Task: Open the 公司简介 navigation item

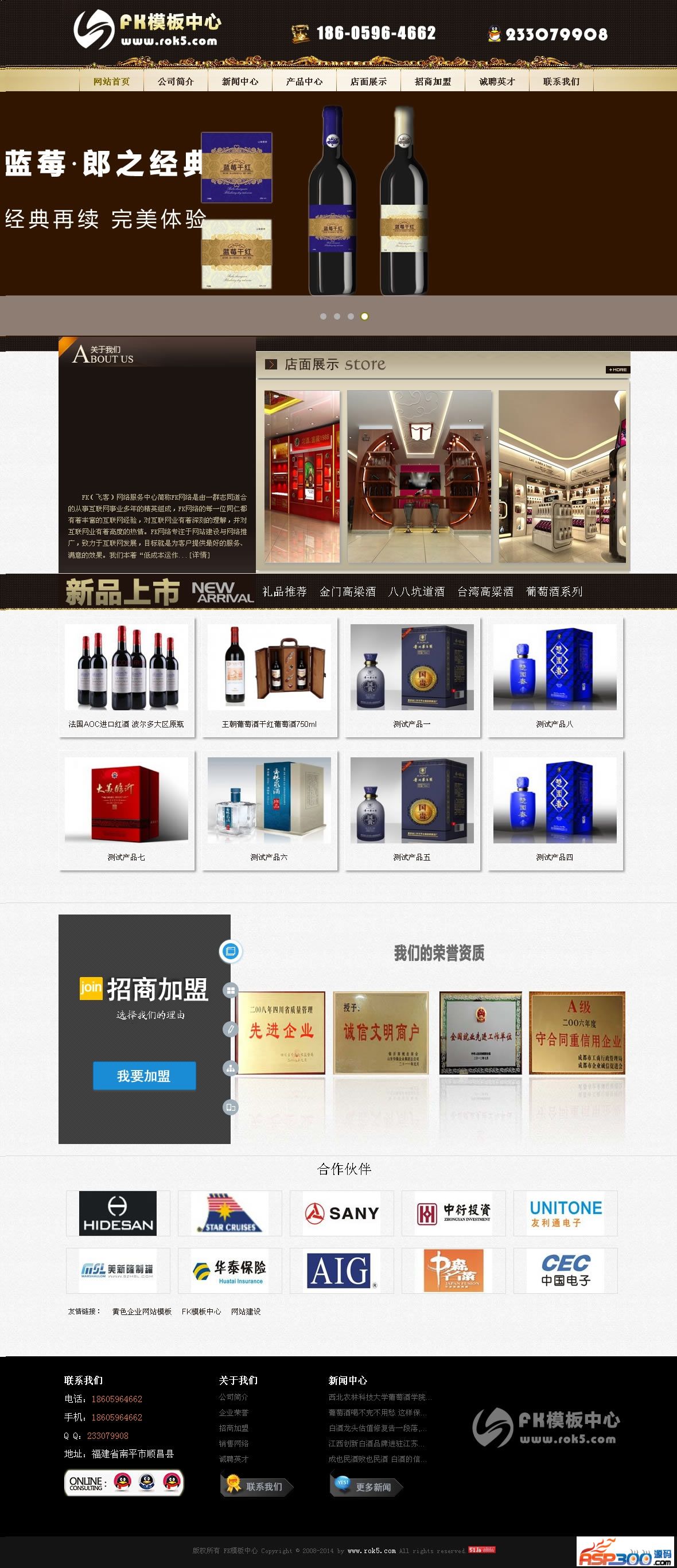Action: tap(176, 81)
